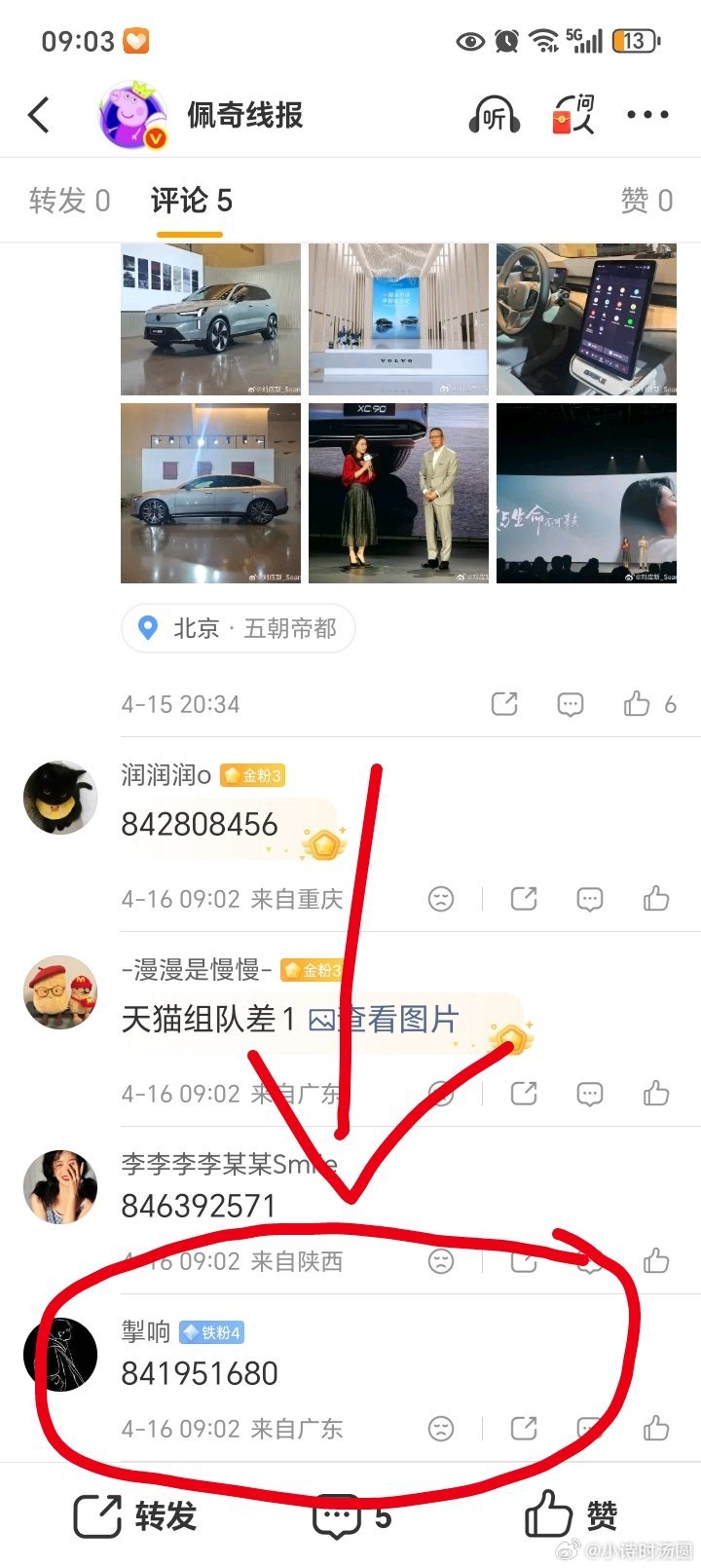Open the 北京 · 五朝帝都 location chip

239,628
